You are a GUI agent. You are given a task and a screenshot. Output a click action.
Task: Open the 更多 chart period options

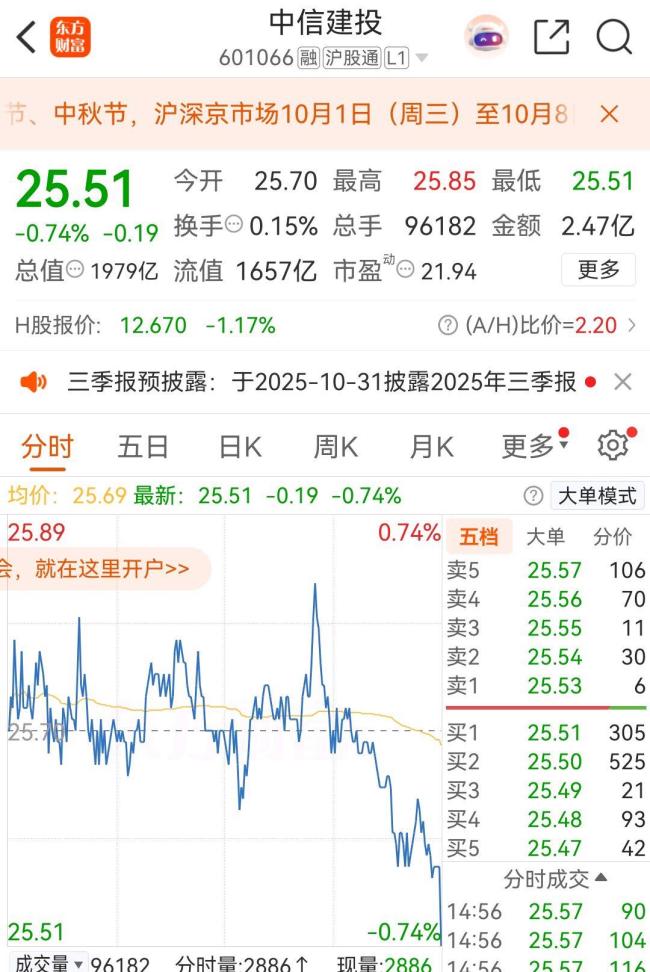tap(530, 446)
